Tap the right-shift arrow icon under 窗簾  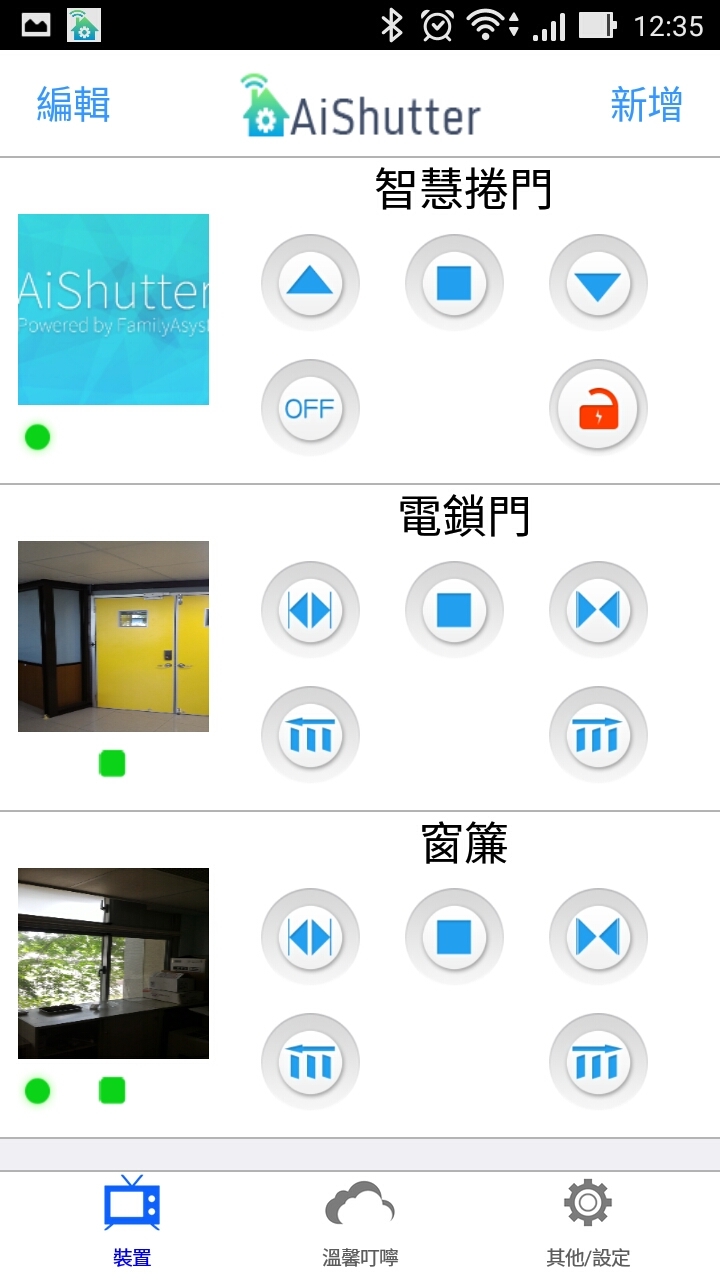click(598, 1061)
